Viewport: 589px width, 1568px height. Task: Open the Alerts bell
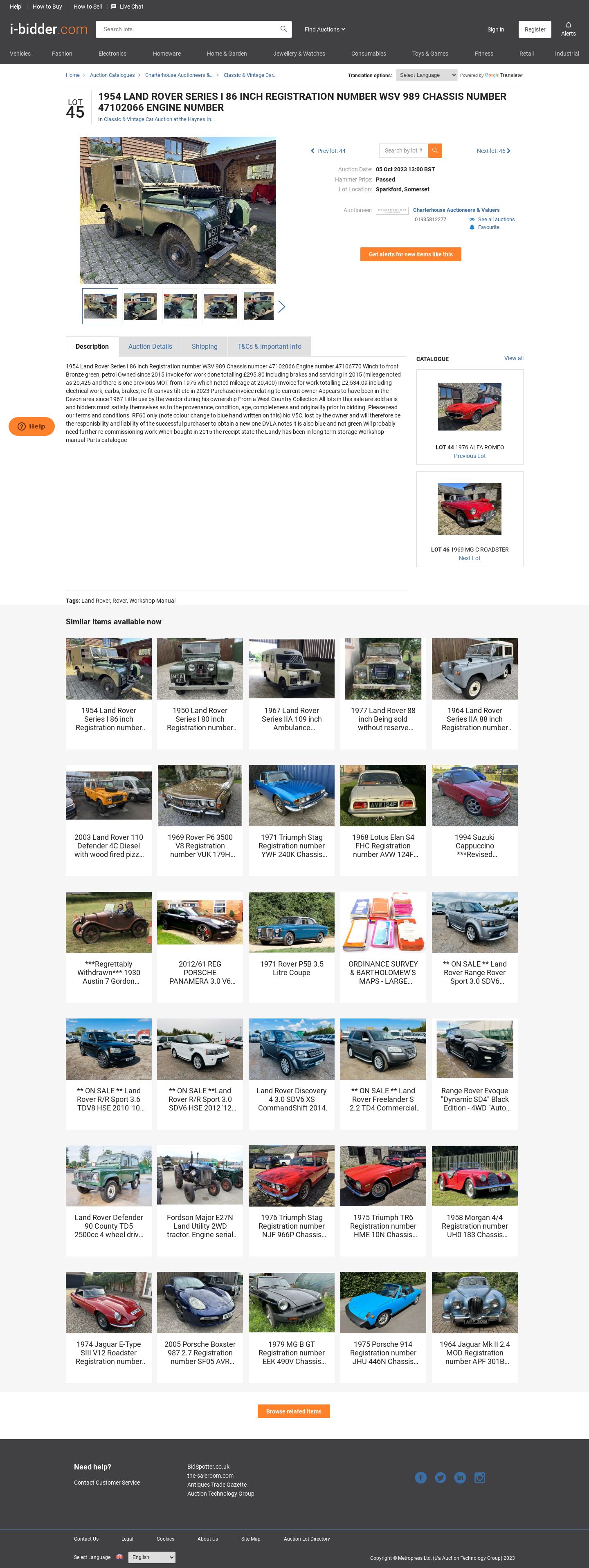[568, 29]
